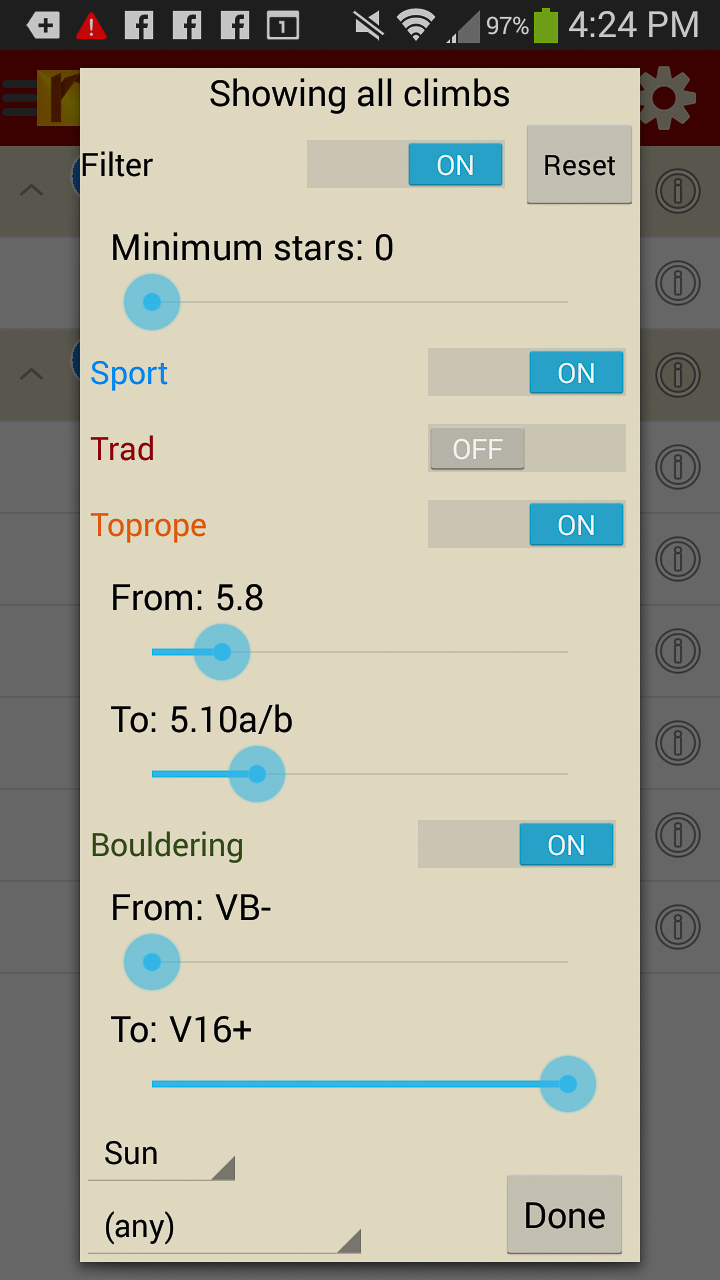
Task: Turn off the main Filter switch
Action: 406,165
